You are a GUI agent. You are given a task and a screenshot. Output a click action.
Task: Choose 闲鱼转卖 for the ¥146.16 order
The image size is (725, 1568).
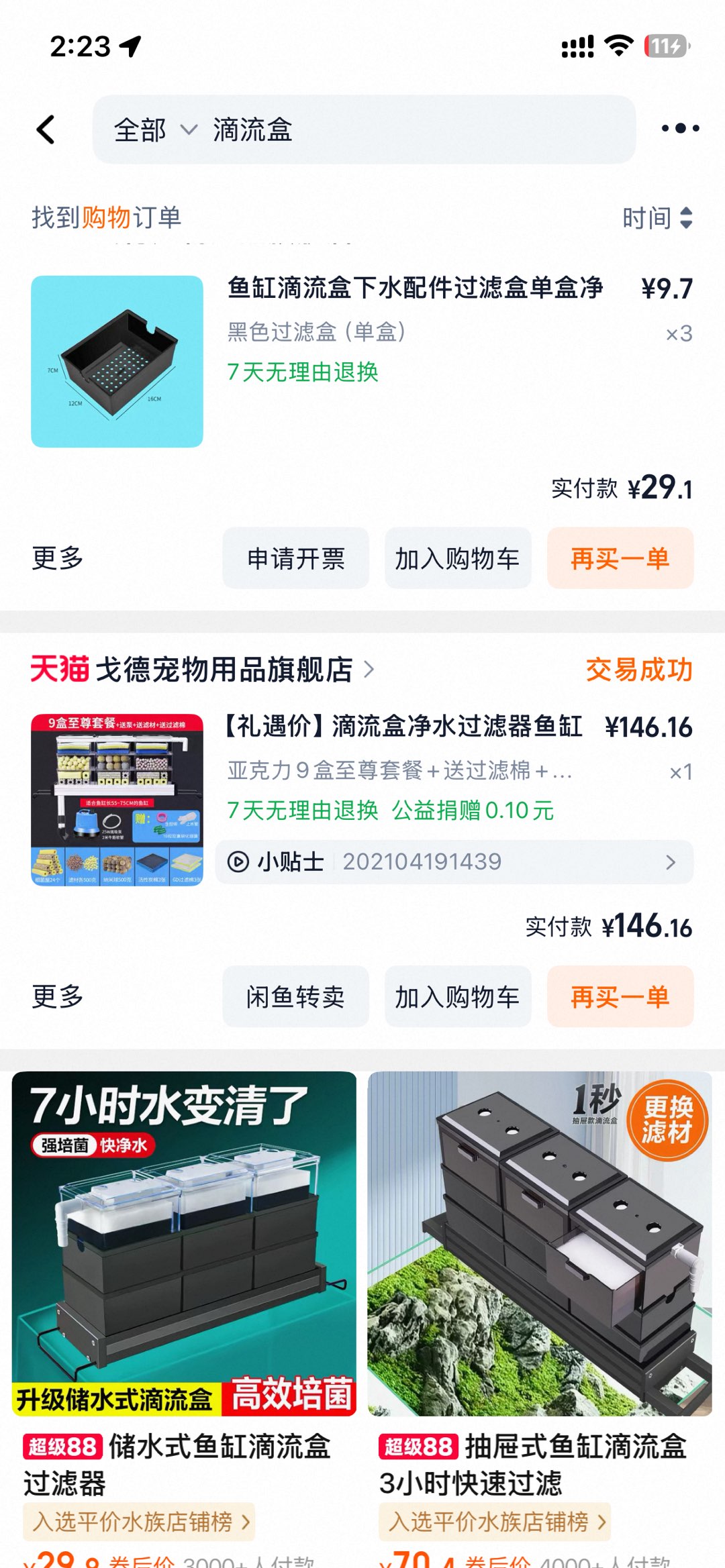pyautogui.click(x=295, y=997)
